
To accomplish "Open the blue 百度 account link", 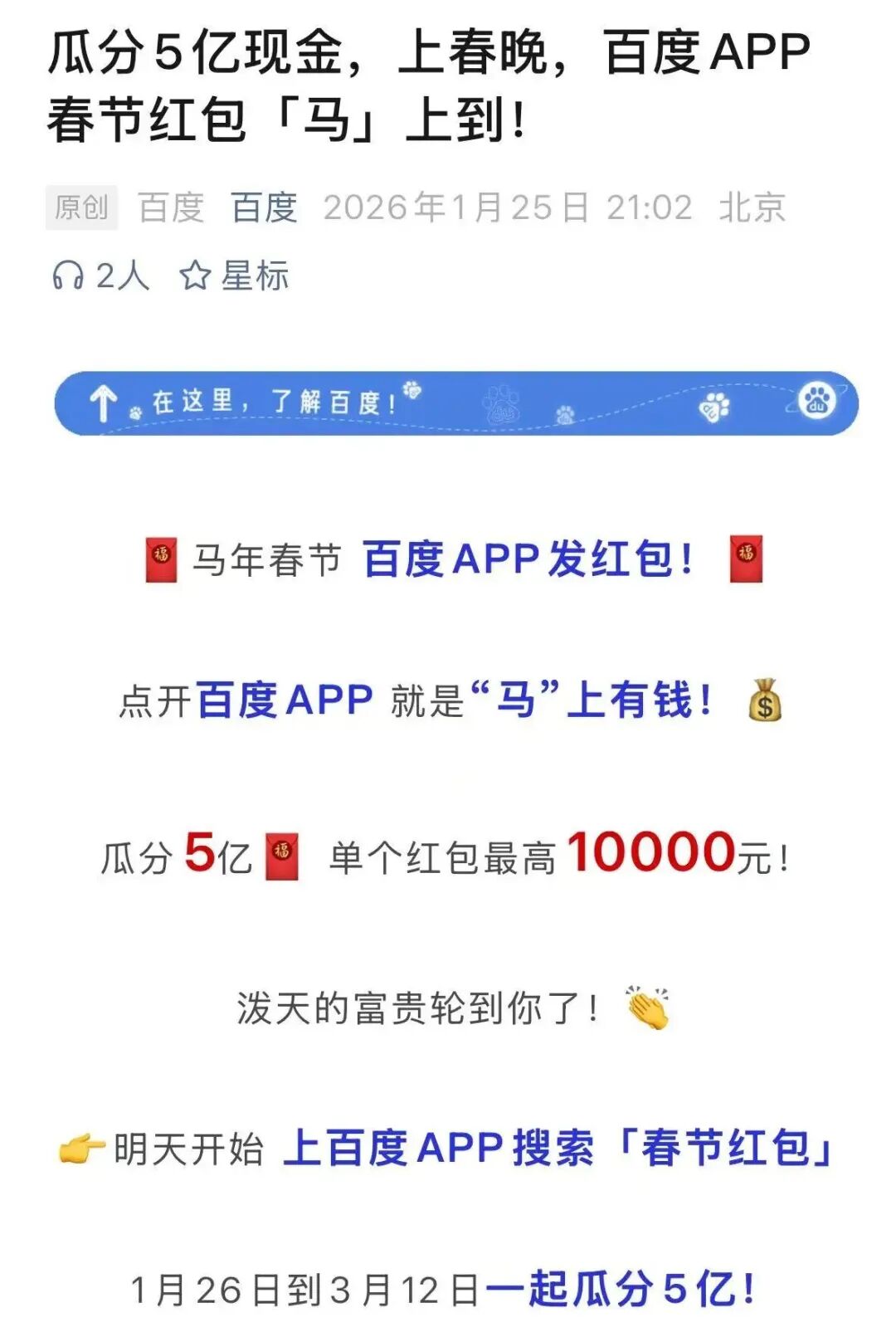I will click(264, 207).
